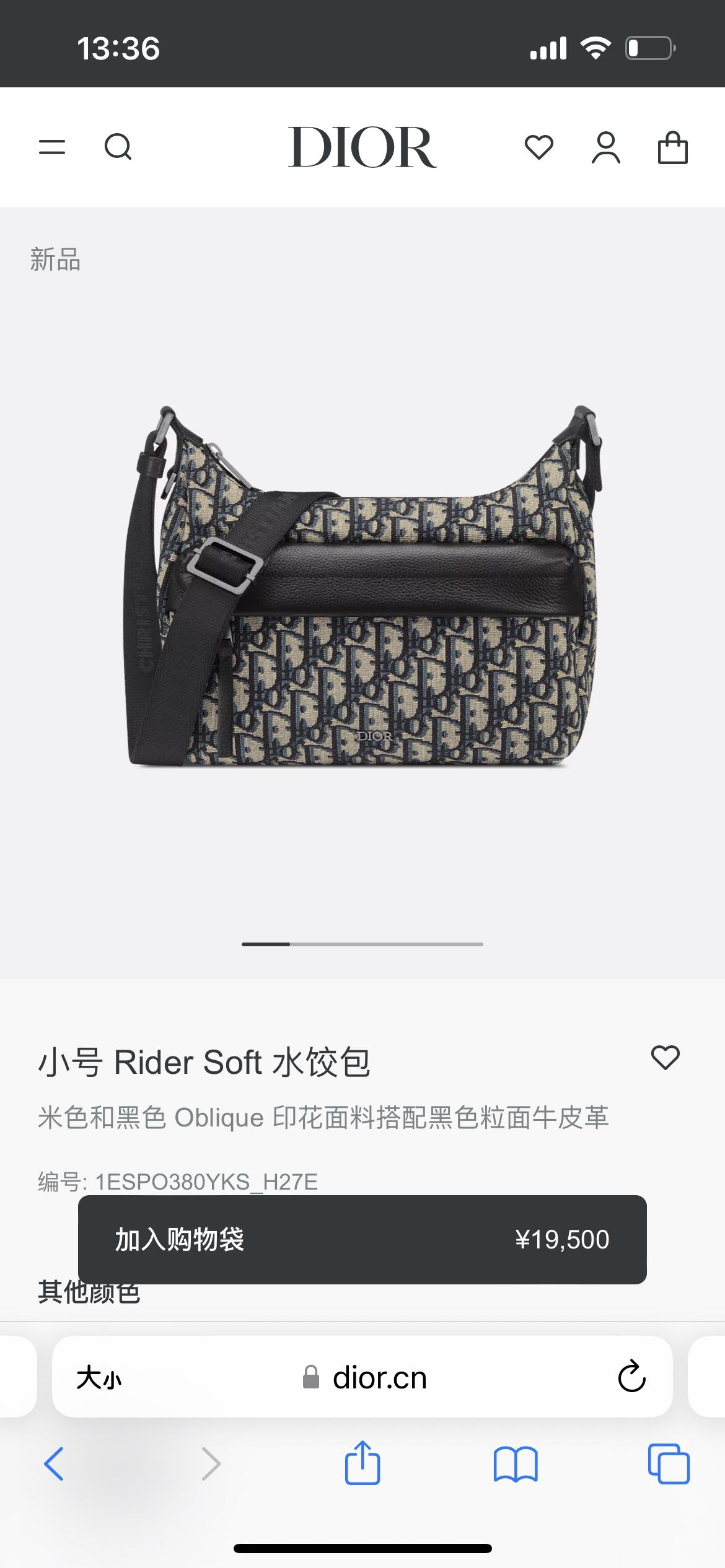Viewport: 725px width, 1568px height.
Task: Add Rider Soft bag to wishlist
Action: click(x=665, y=1057)
